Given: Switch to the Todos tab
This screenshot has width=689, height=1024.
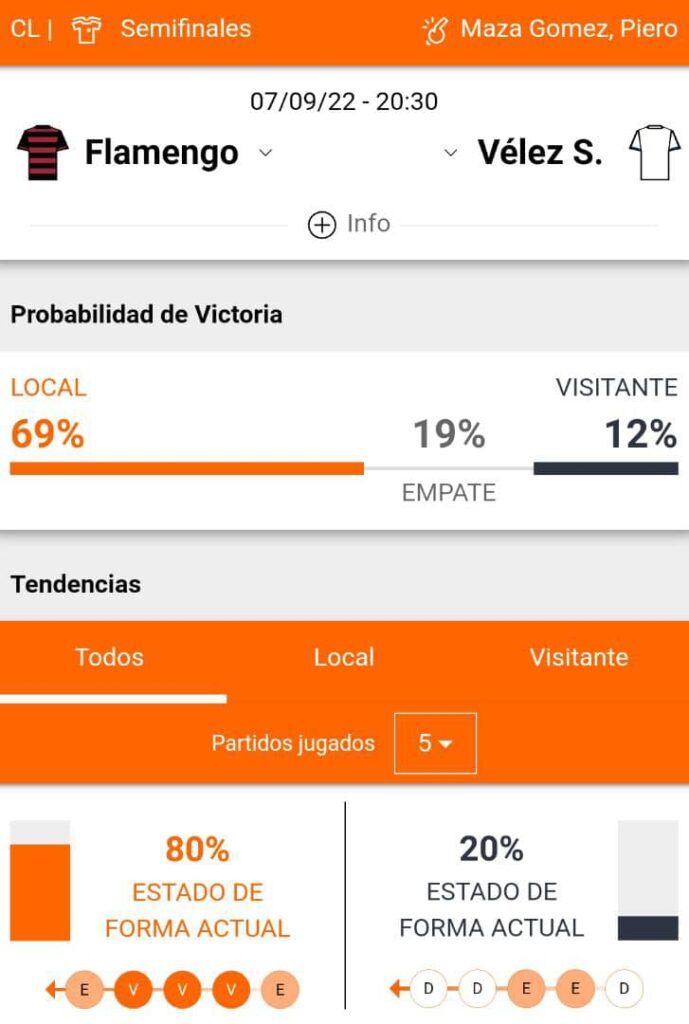Looking at the screenshot, I should (x=109, y=657).
